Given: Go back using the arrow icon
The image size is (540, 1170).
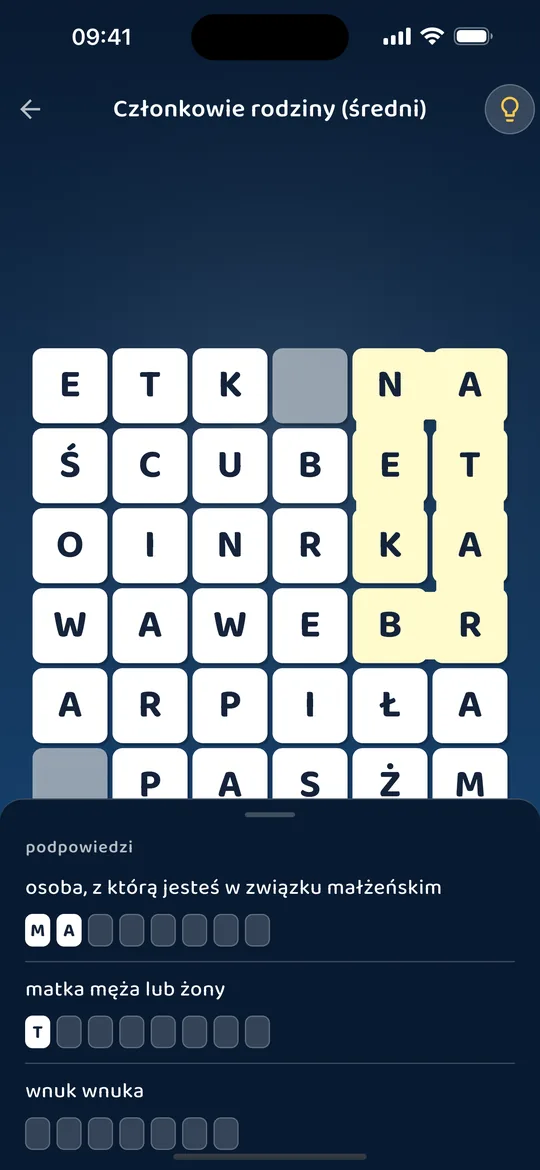Looking at the screenshot, I should click(x=30, y=110).
